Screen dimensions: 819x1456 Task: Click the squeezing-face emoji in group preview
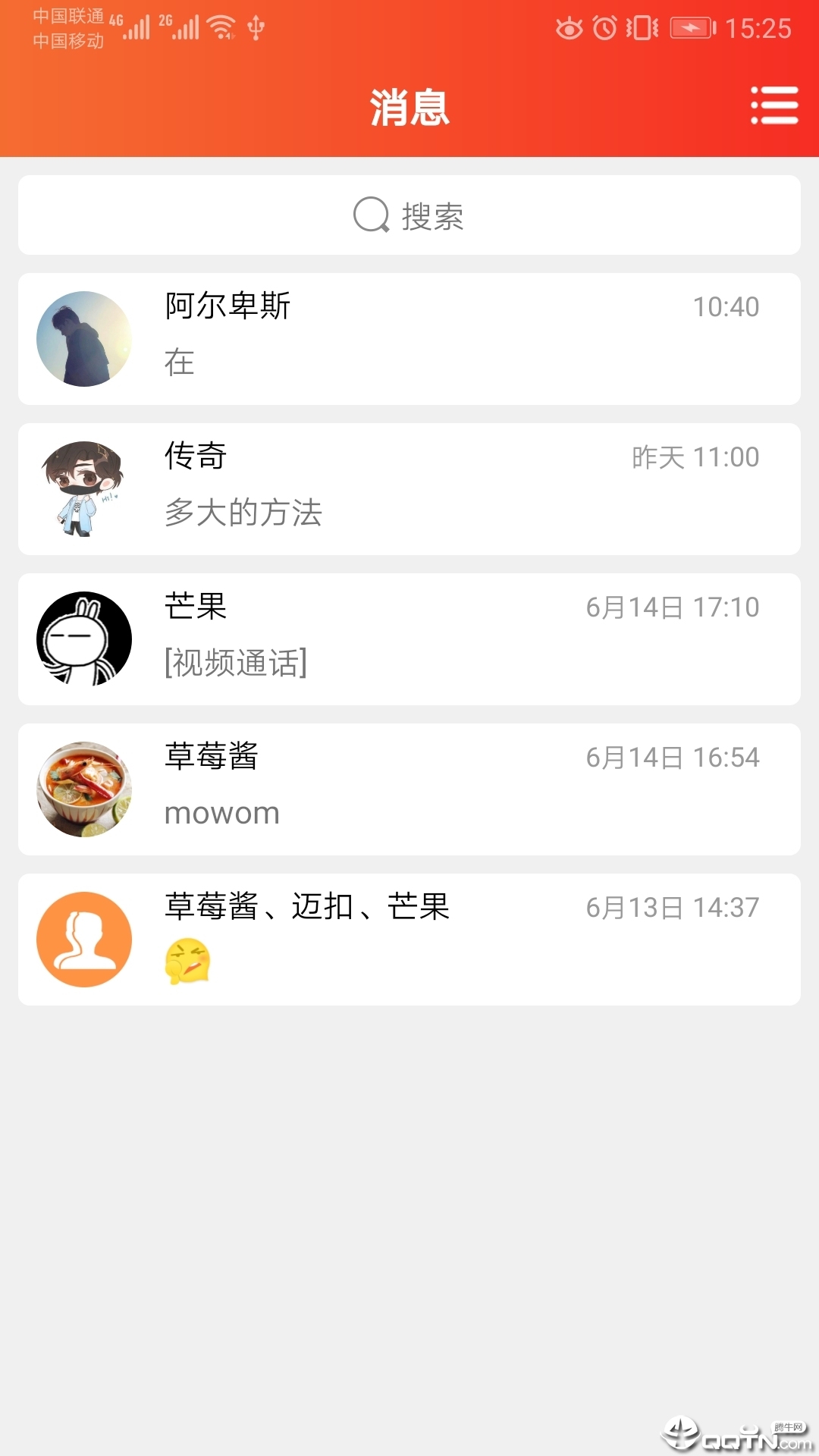pos(184,962)
